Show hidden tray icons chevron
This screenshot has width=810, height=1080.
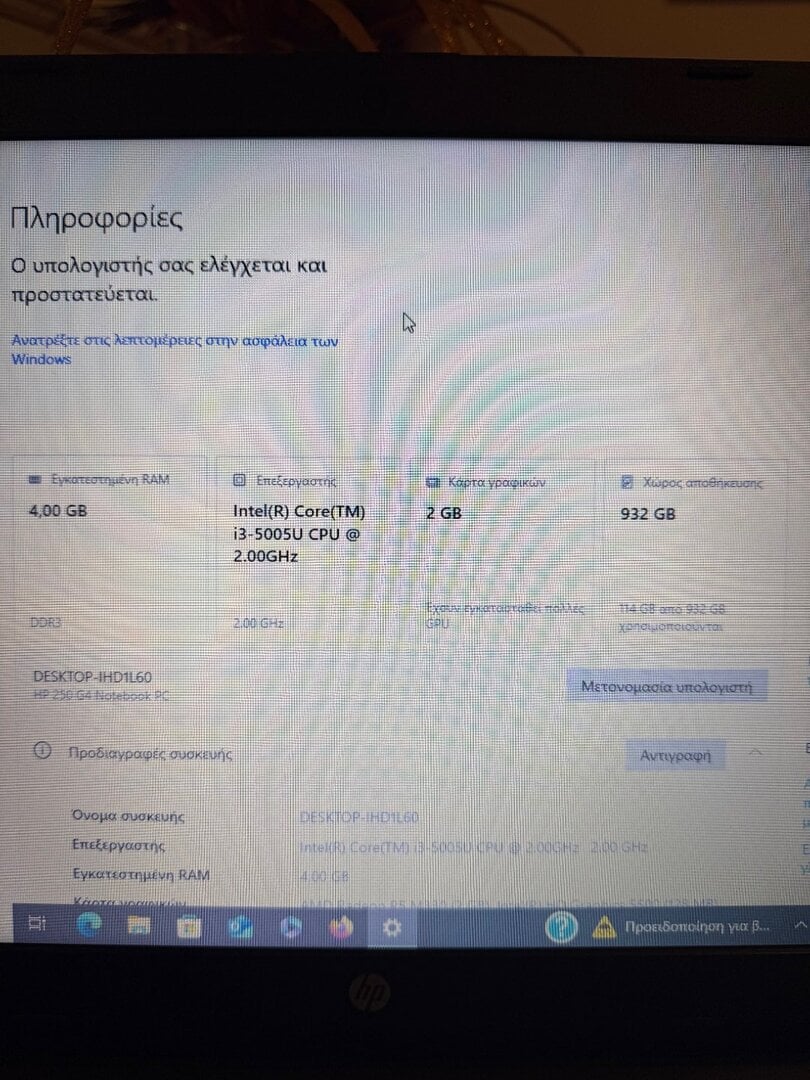799,926
